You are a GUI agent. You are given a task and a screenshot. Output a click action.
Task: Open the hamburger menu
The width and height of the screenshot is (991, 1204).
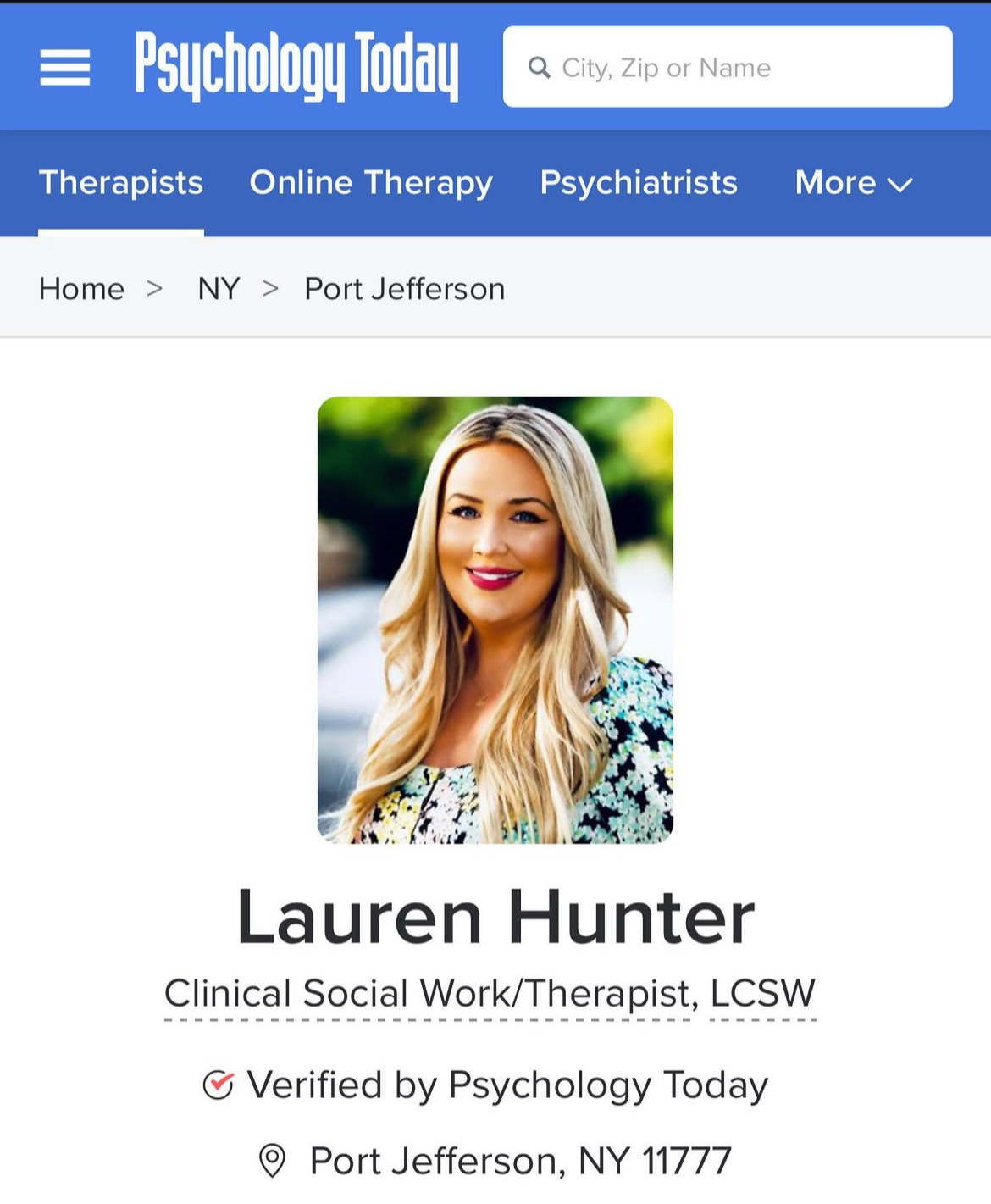64,67
